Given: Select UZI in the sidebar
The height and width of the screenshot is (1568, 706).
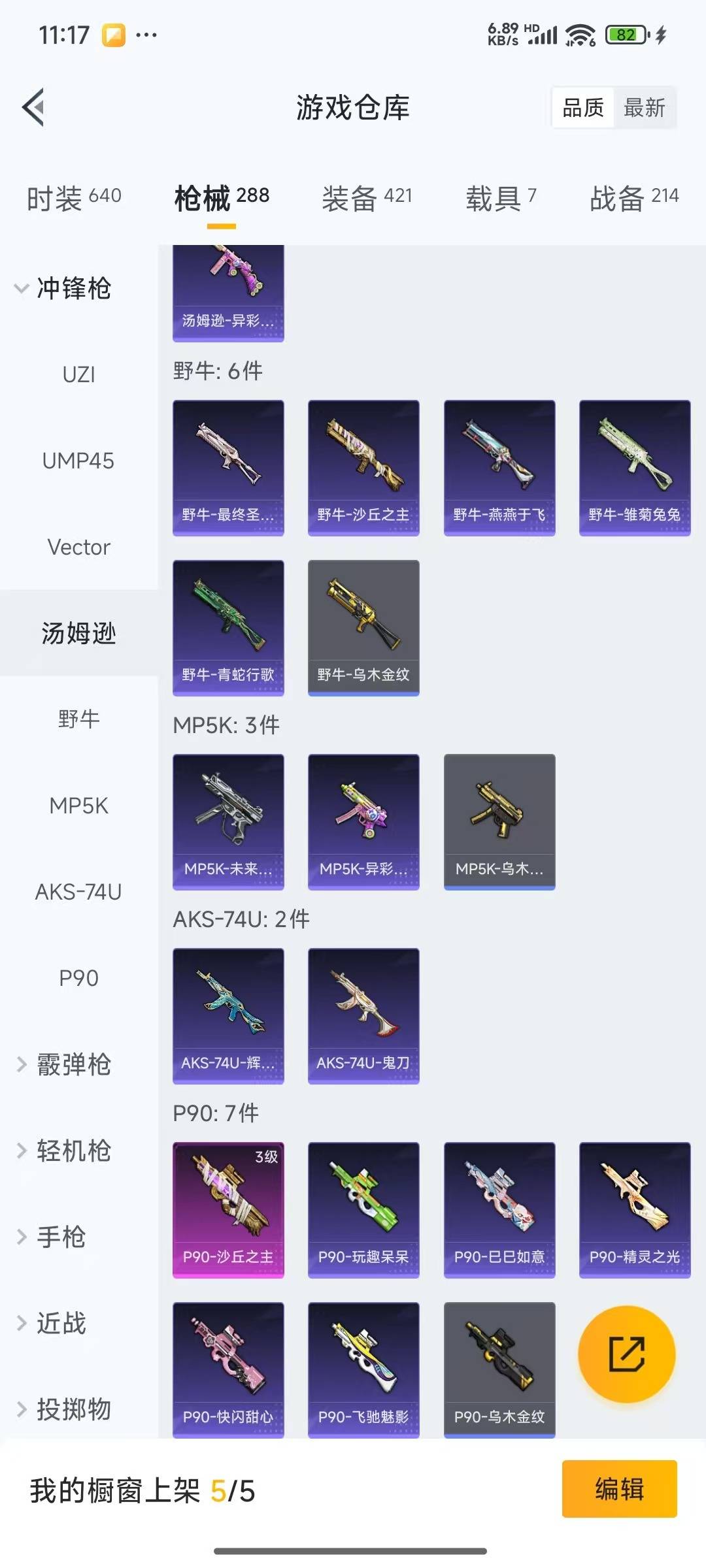Looking at the screenshot, I should point(78,374).
